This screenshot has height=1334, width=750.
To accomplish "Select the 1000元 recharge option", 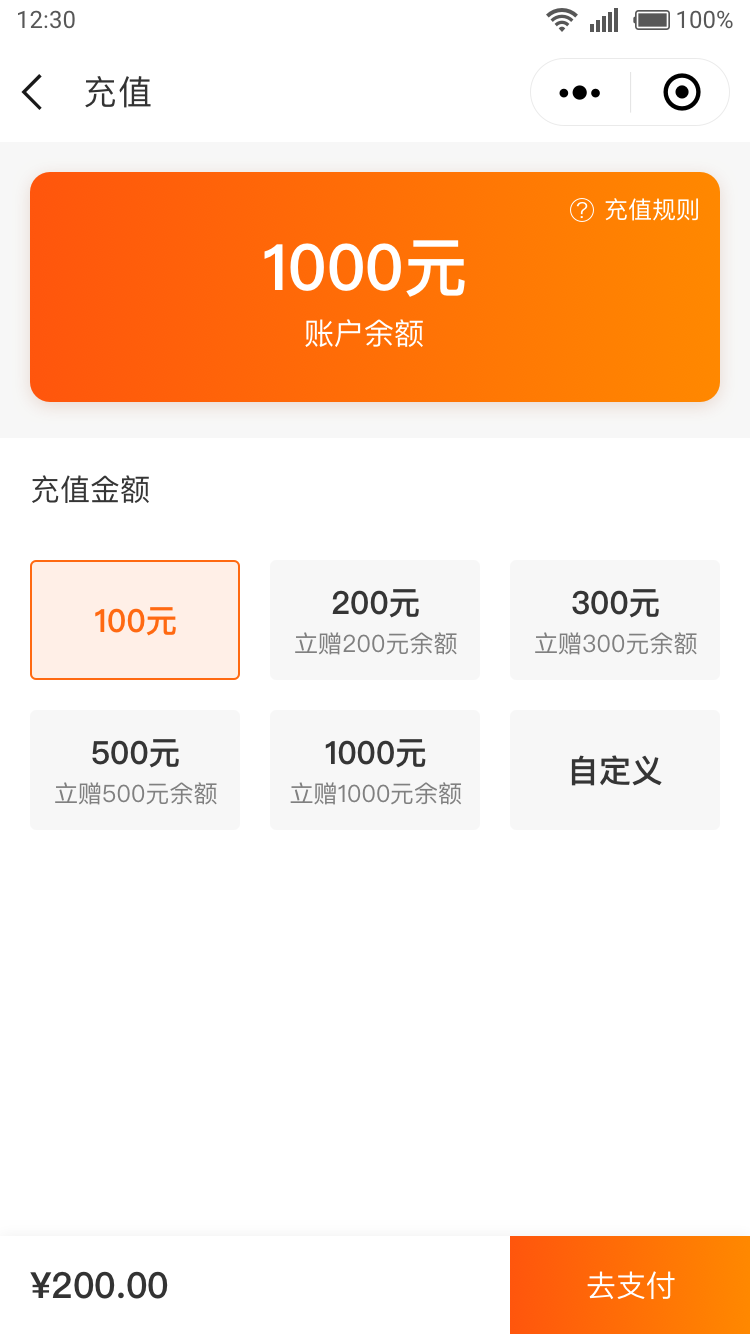I will point(374,770).
